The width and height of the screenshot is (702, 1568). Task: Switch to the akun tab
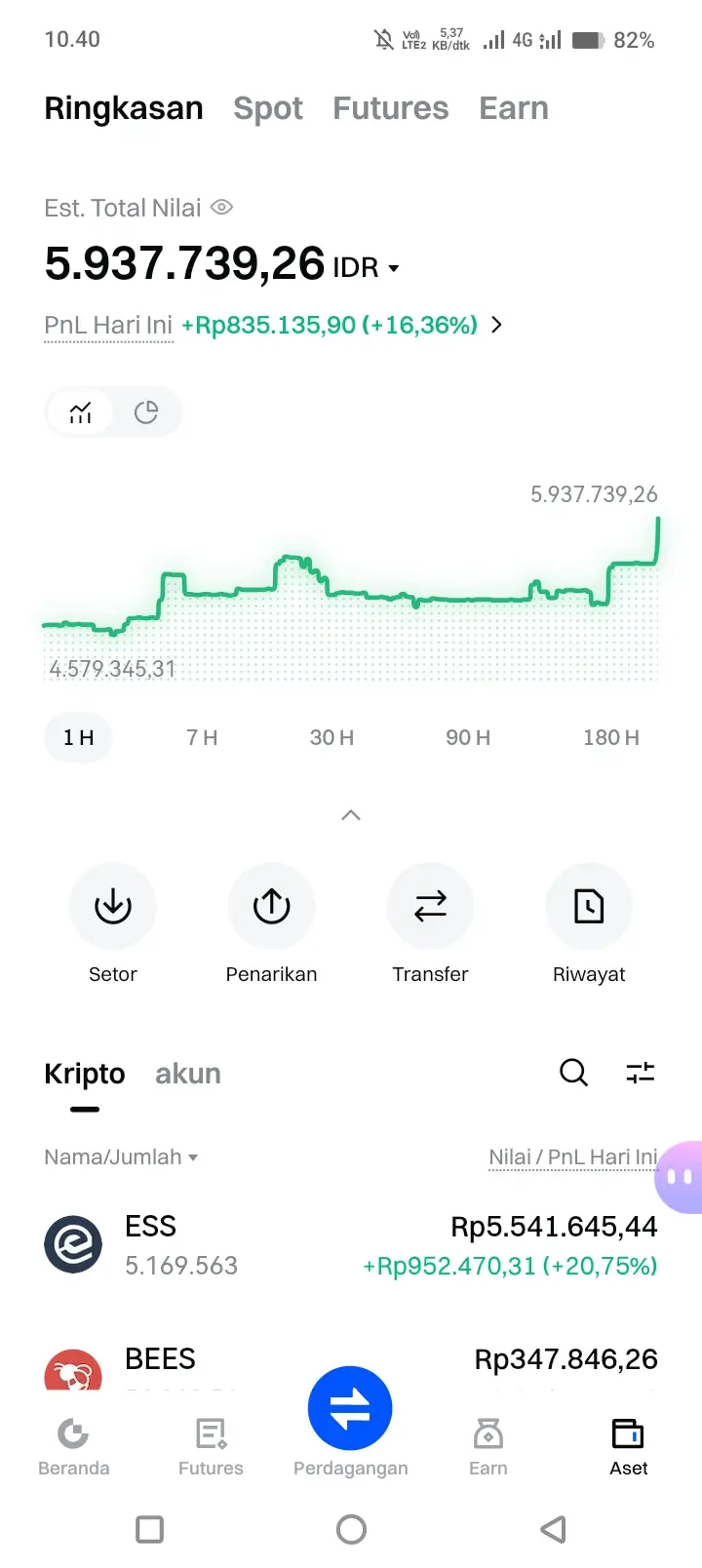tap(188, 1074)
